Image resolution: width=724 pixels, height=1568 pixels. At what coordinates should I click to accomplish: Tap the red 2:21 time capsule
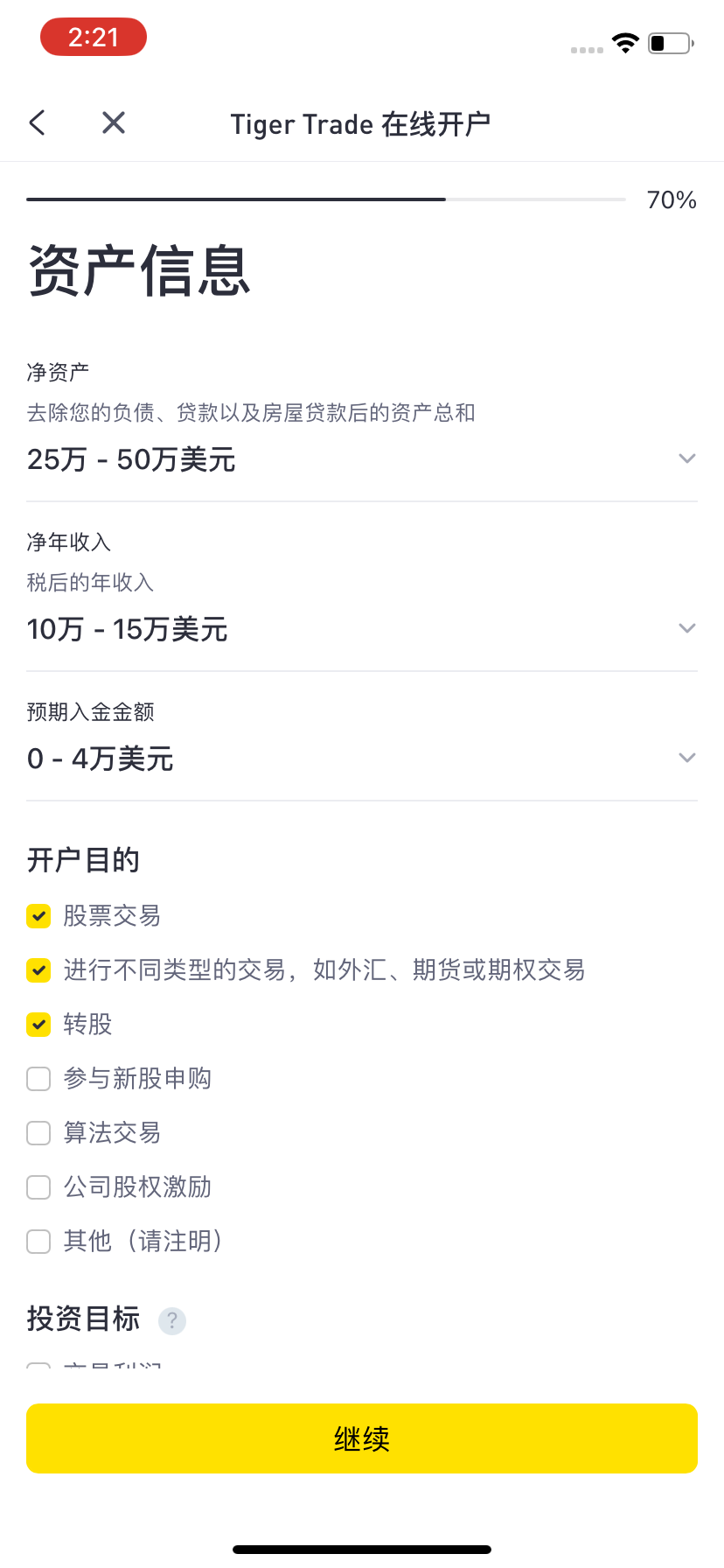click(93, 37)
